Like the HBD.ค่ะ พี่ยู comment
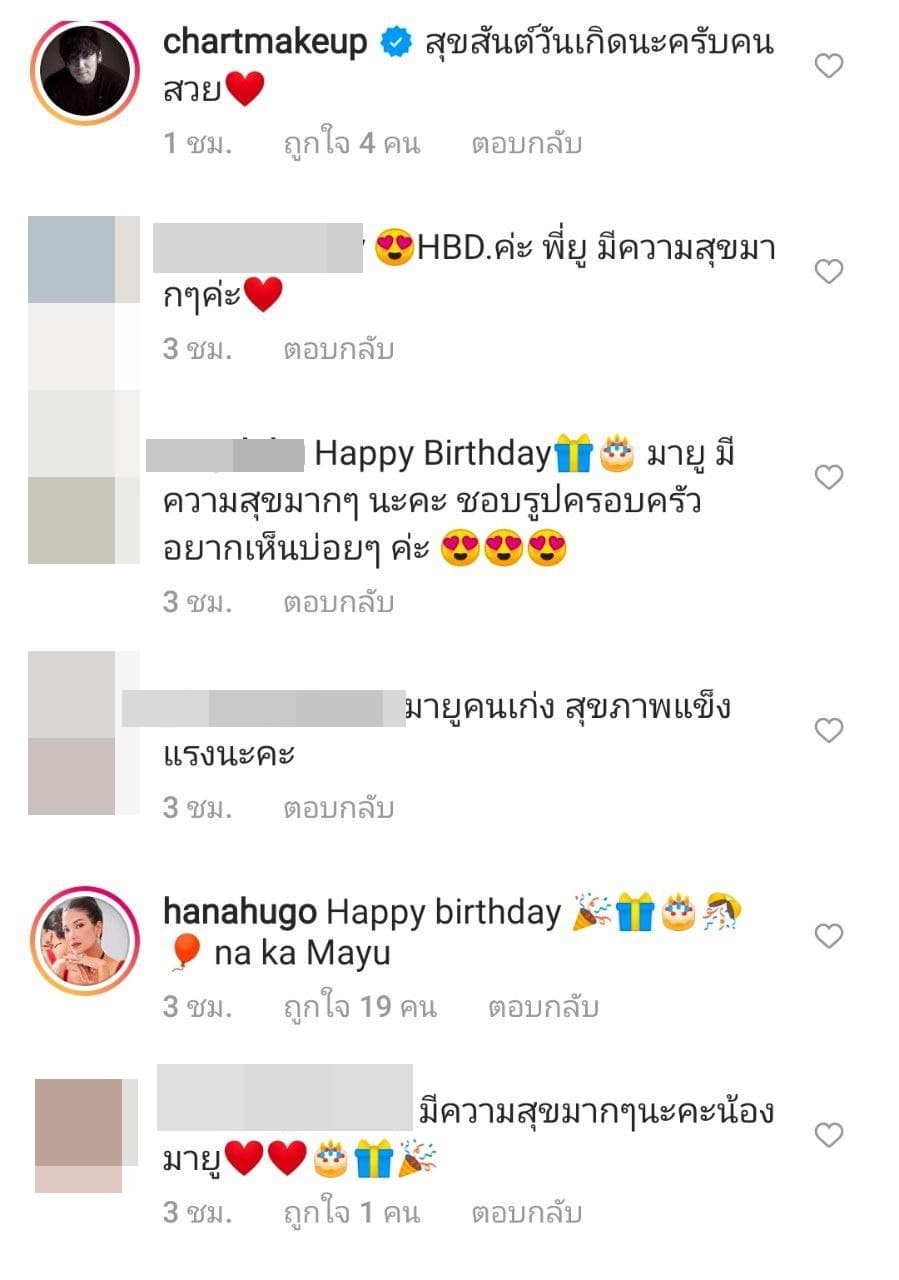This screenshot has height=1280, width=899. click(x=829, y=271)
